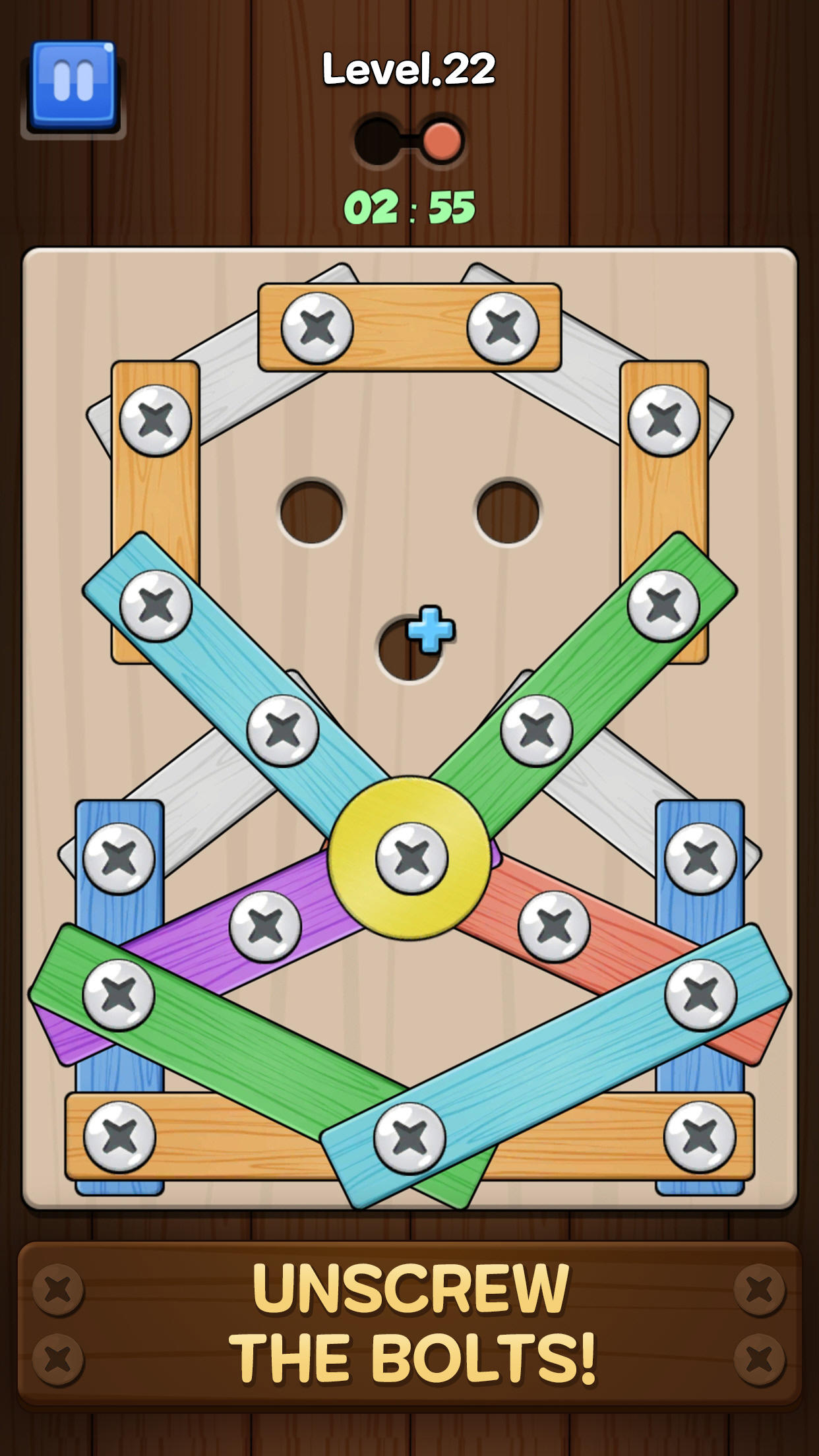Image resolution: width=819 pixels, height=1456 pixels.
Task: Unscrew the bolt in the yellow washer
Action: [x=411, y=858]
